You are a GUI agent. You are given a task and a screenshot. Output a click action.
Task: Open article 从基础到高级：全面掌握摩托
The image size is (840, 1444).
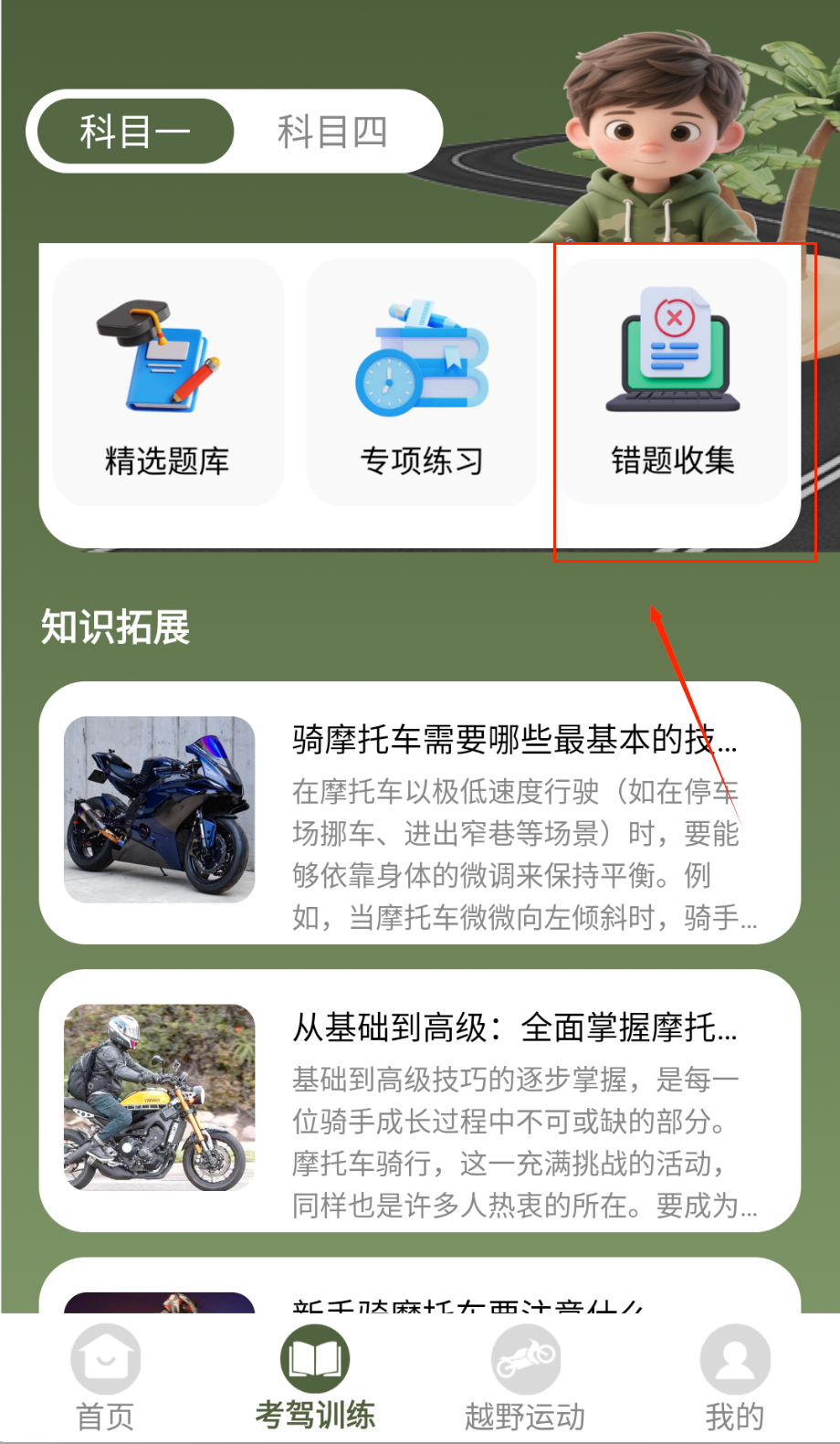click(x=420, y=1101)
